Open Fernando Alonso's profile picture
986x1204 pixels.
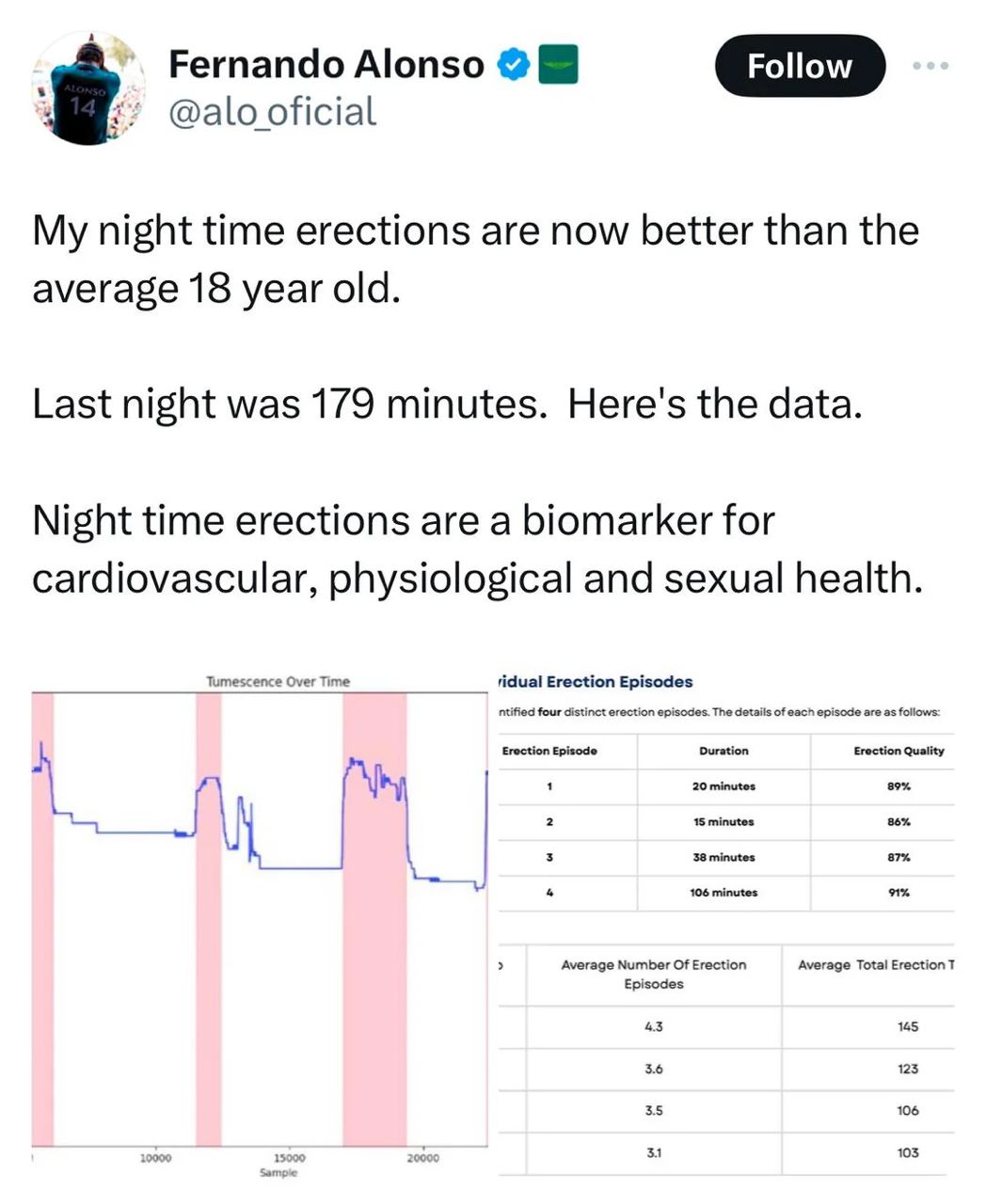(x=87, y=88)
